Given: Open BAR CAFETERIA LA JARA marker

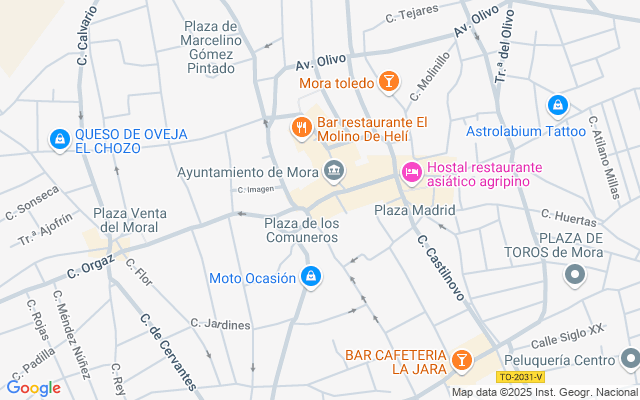Looking at the screenshot, I should (x=462, y=361).
